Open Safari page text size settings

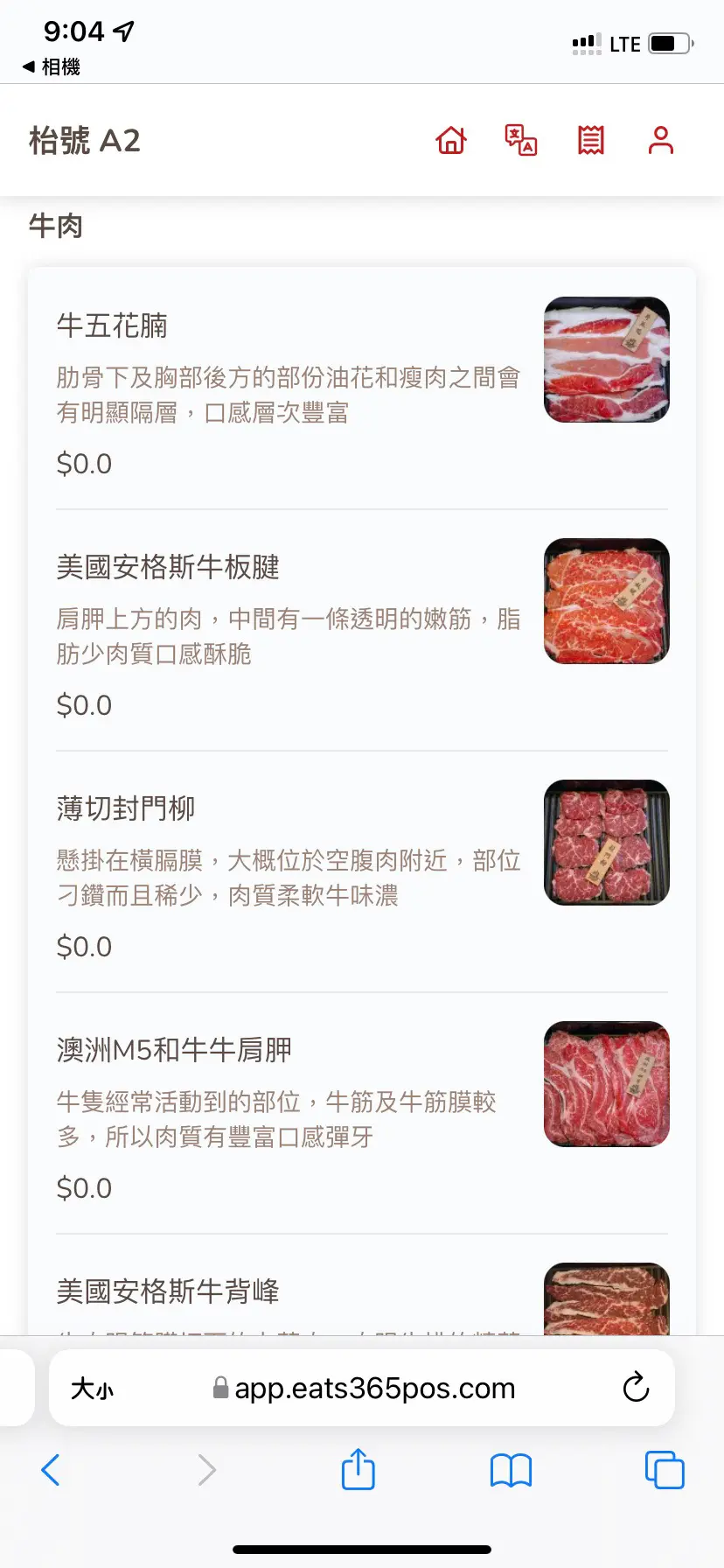pos(92,1389)
